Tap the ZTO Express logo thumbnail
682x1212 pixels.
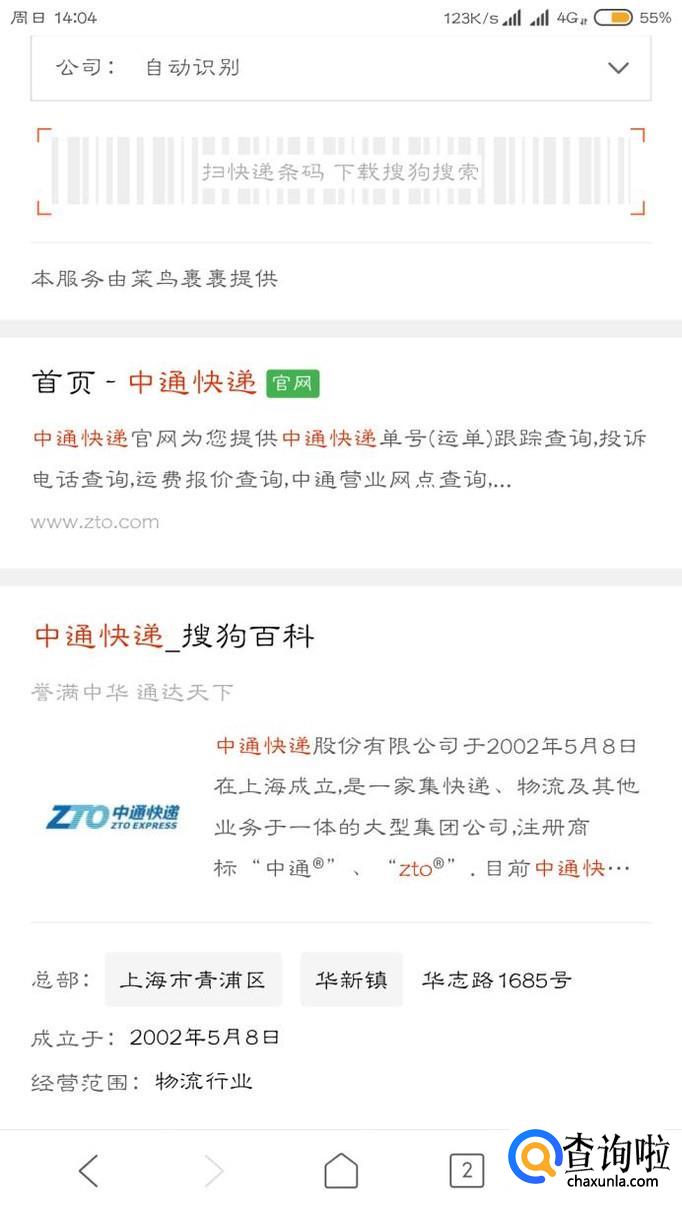click(113, 816)
